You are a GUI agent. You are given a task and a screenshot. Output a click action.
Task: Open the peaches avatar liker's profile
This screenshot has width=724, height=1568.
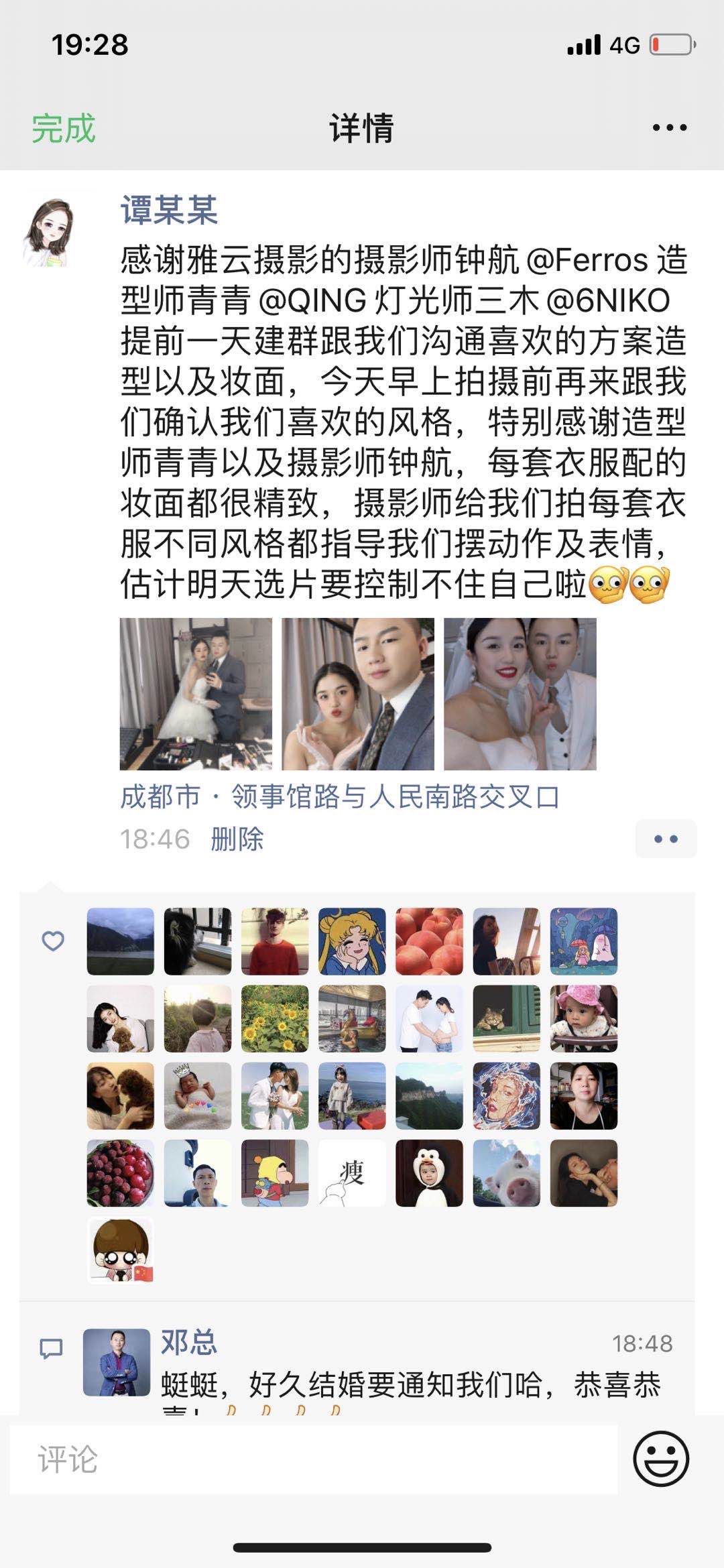[429, 941]
